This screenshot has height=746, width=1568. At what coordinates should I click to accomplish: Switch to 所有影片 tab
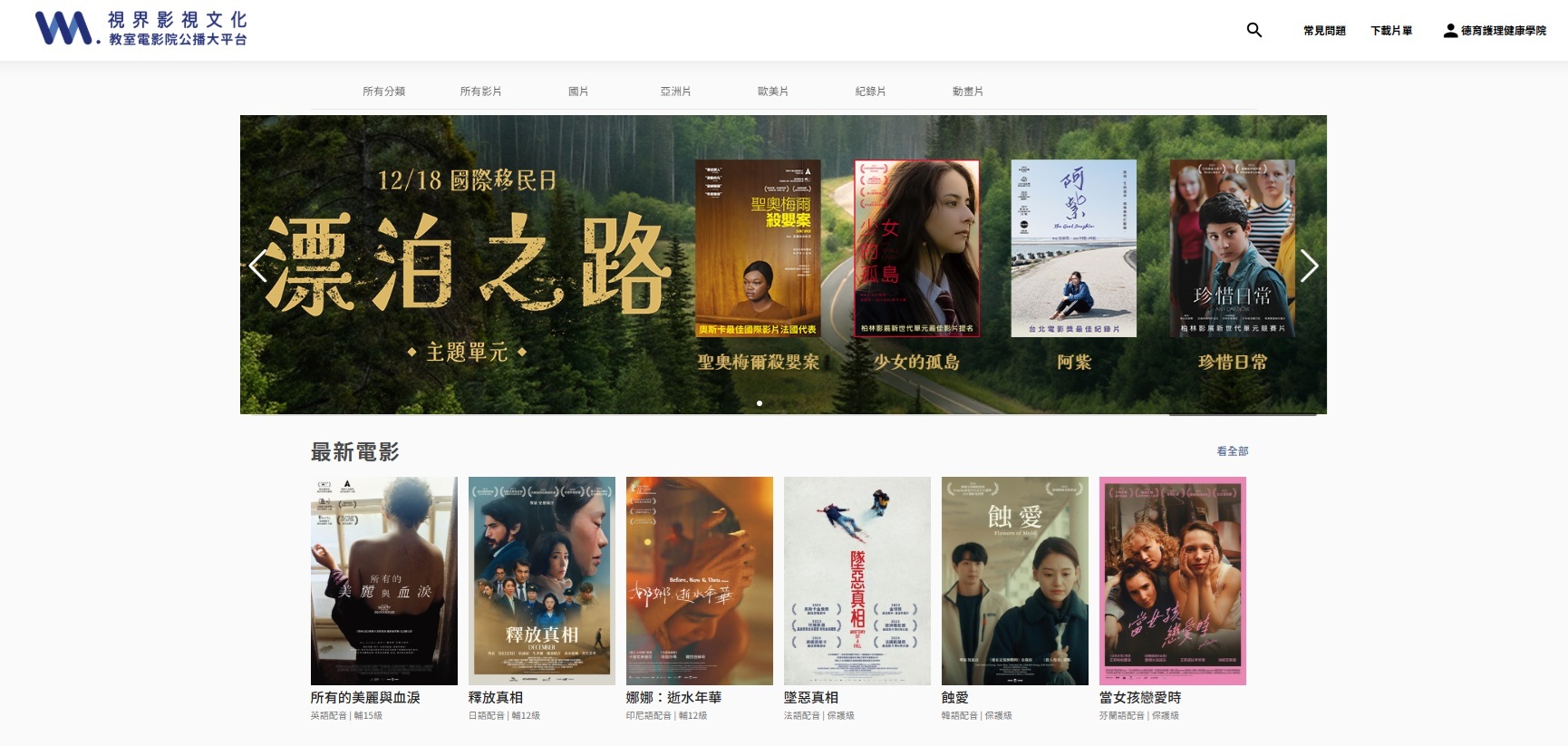(x=480, y=92)
